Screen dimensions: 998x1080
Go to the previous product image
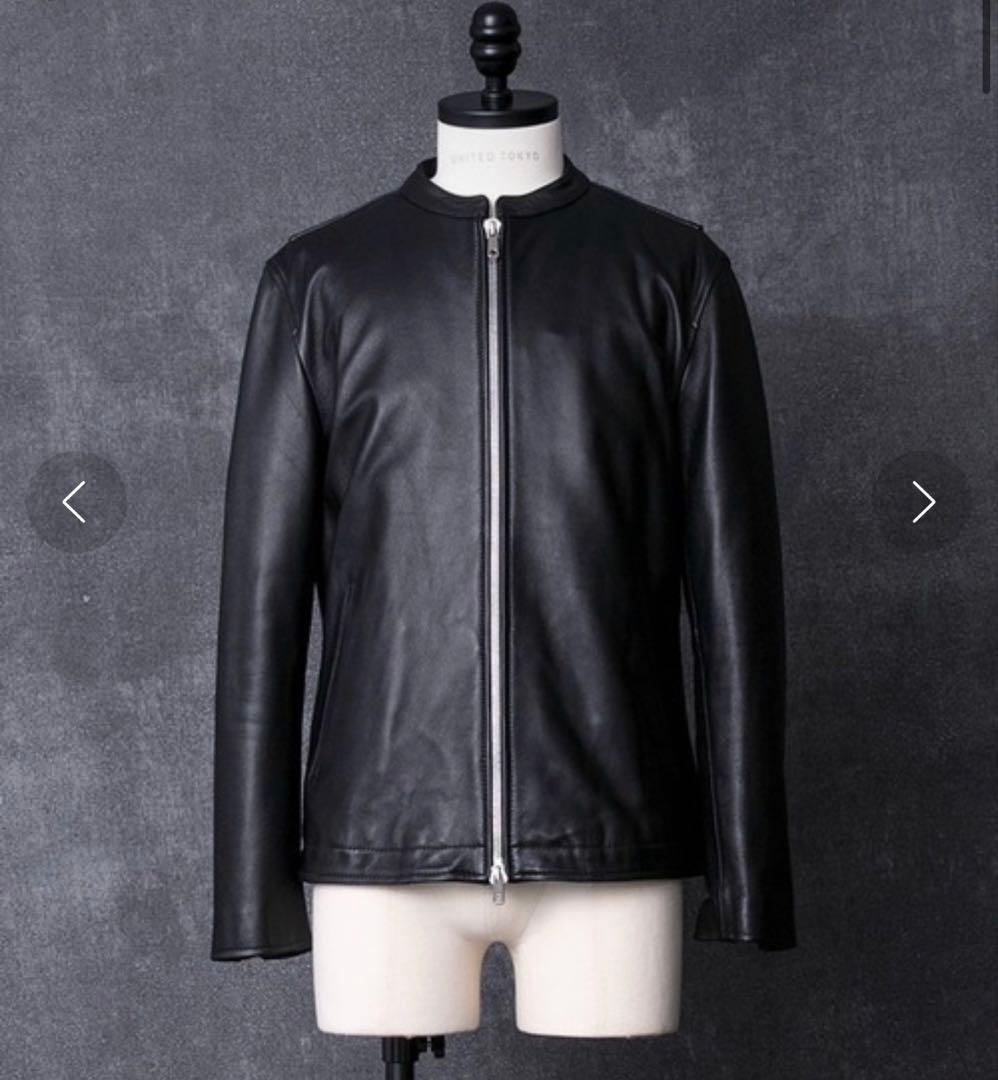(x=75, y=502)
